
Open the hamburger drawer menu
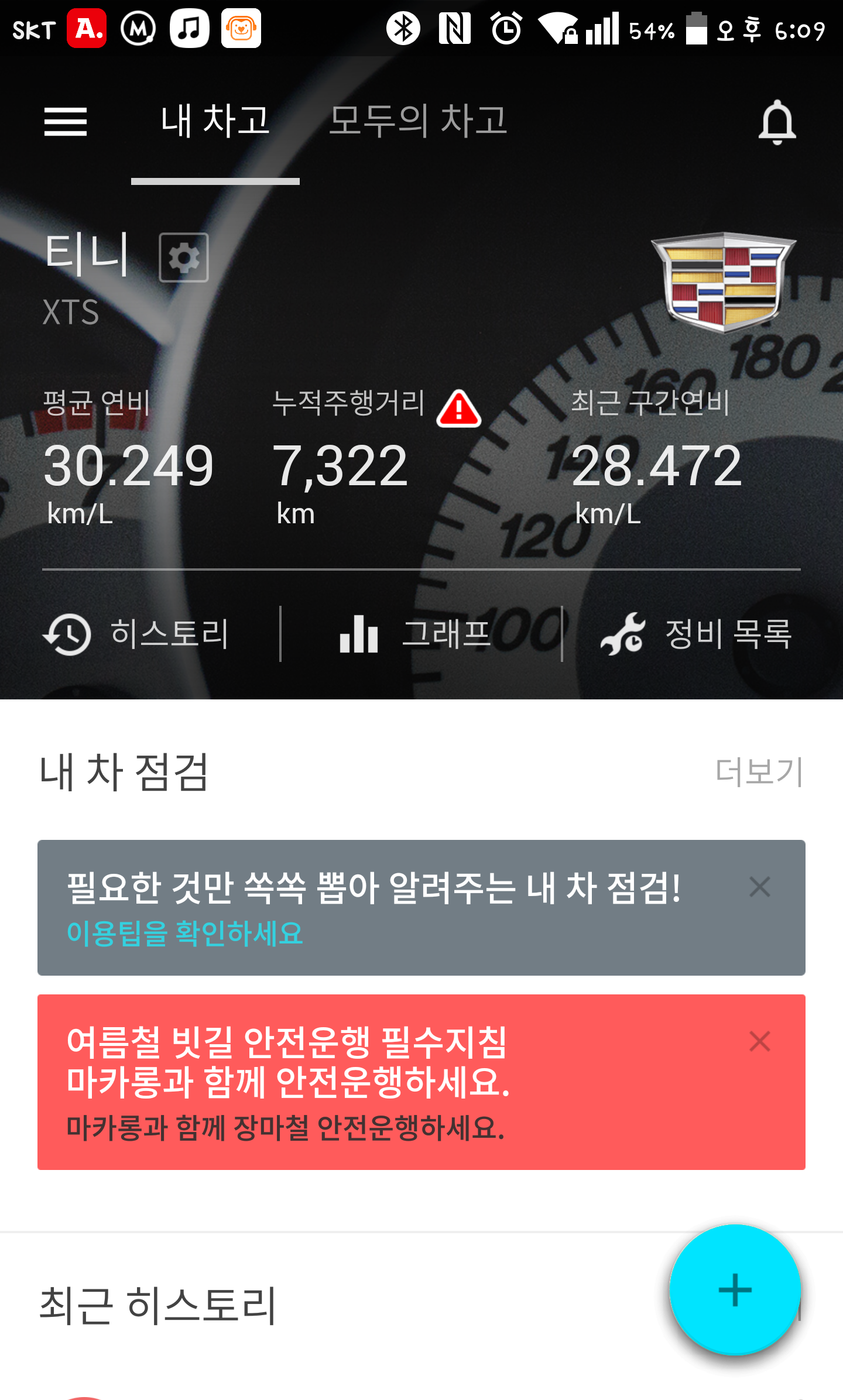(x=66, y=122)
